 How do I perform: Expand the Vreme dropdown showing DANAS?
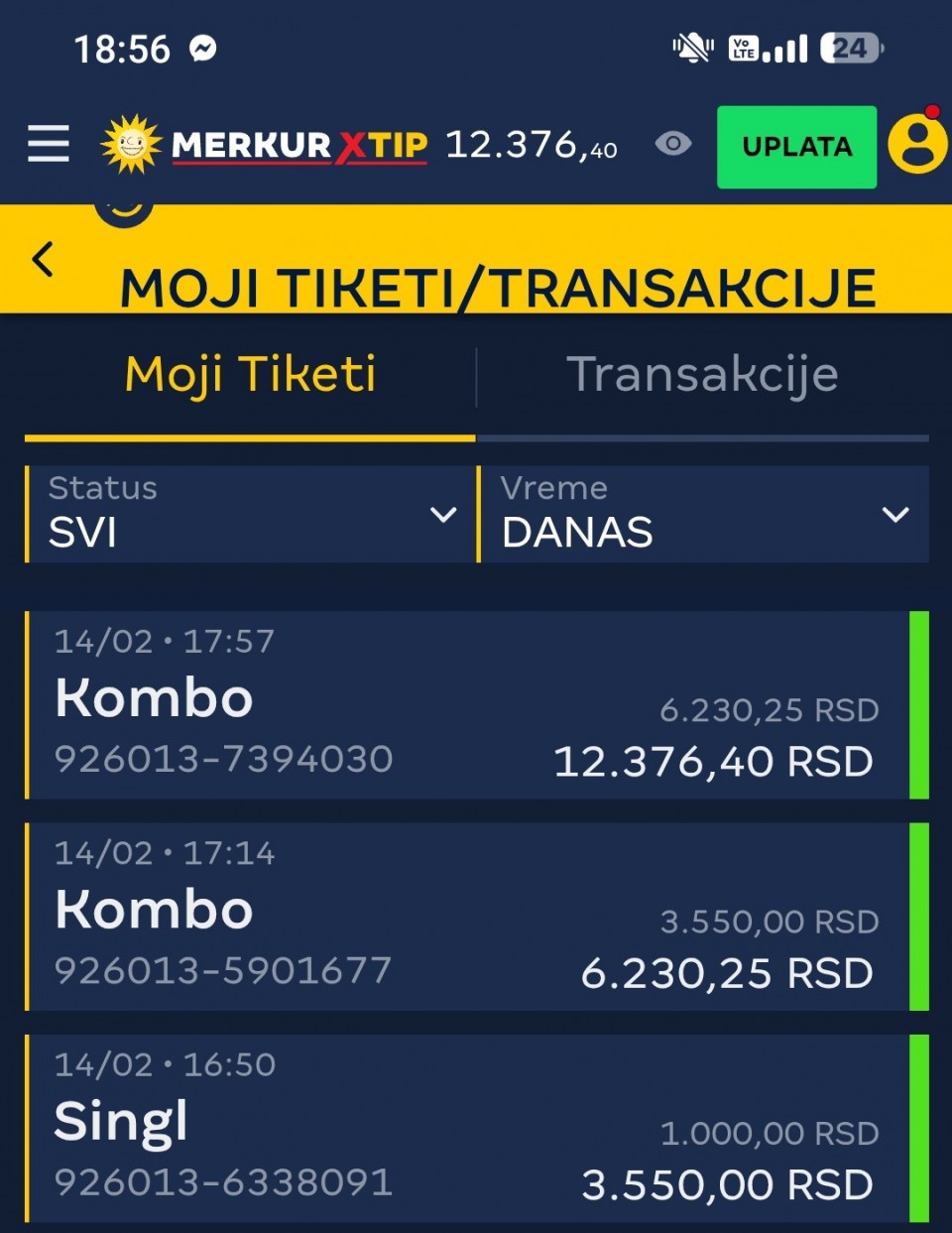(704, 514)
